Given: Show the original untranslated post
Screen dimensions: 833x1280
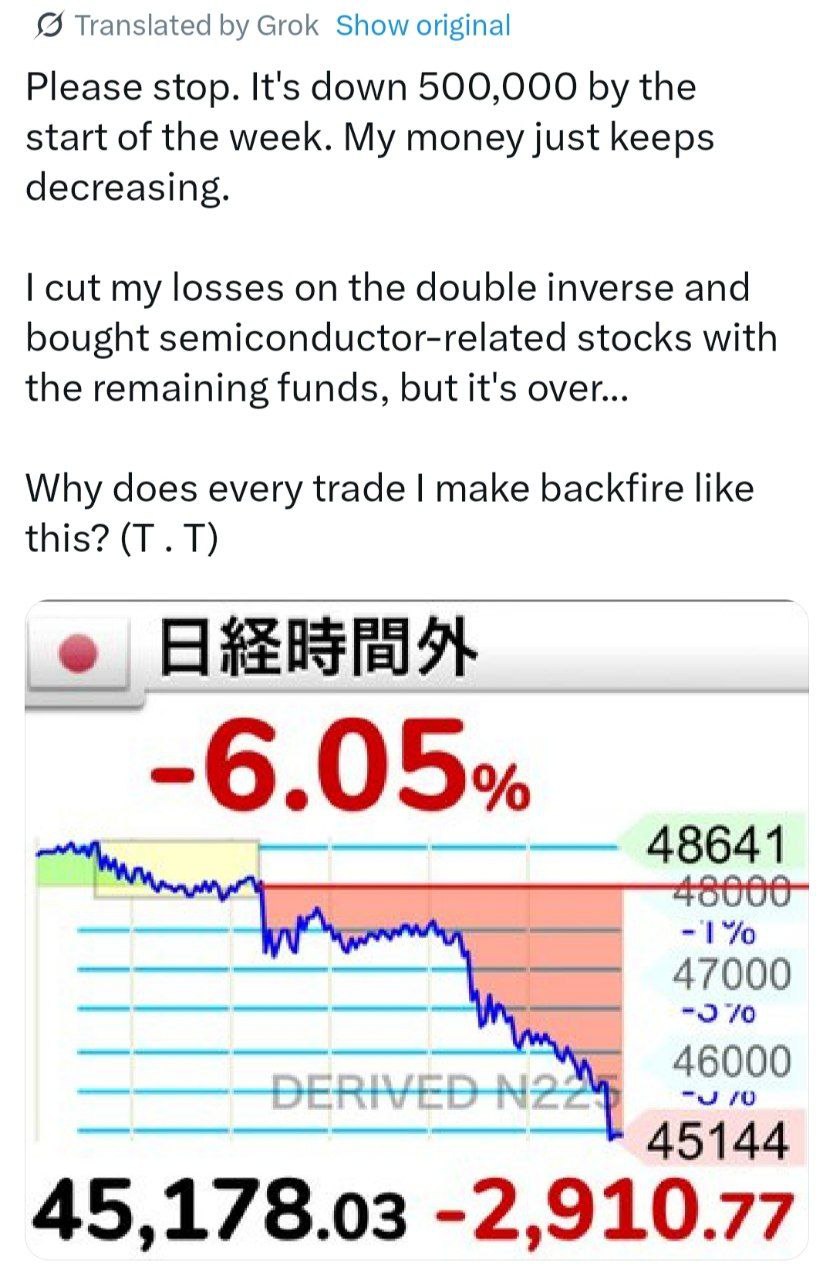Looking at the screenshot, I should [422, 26].
